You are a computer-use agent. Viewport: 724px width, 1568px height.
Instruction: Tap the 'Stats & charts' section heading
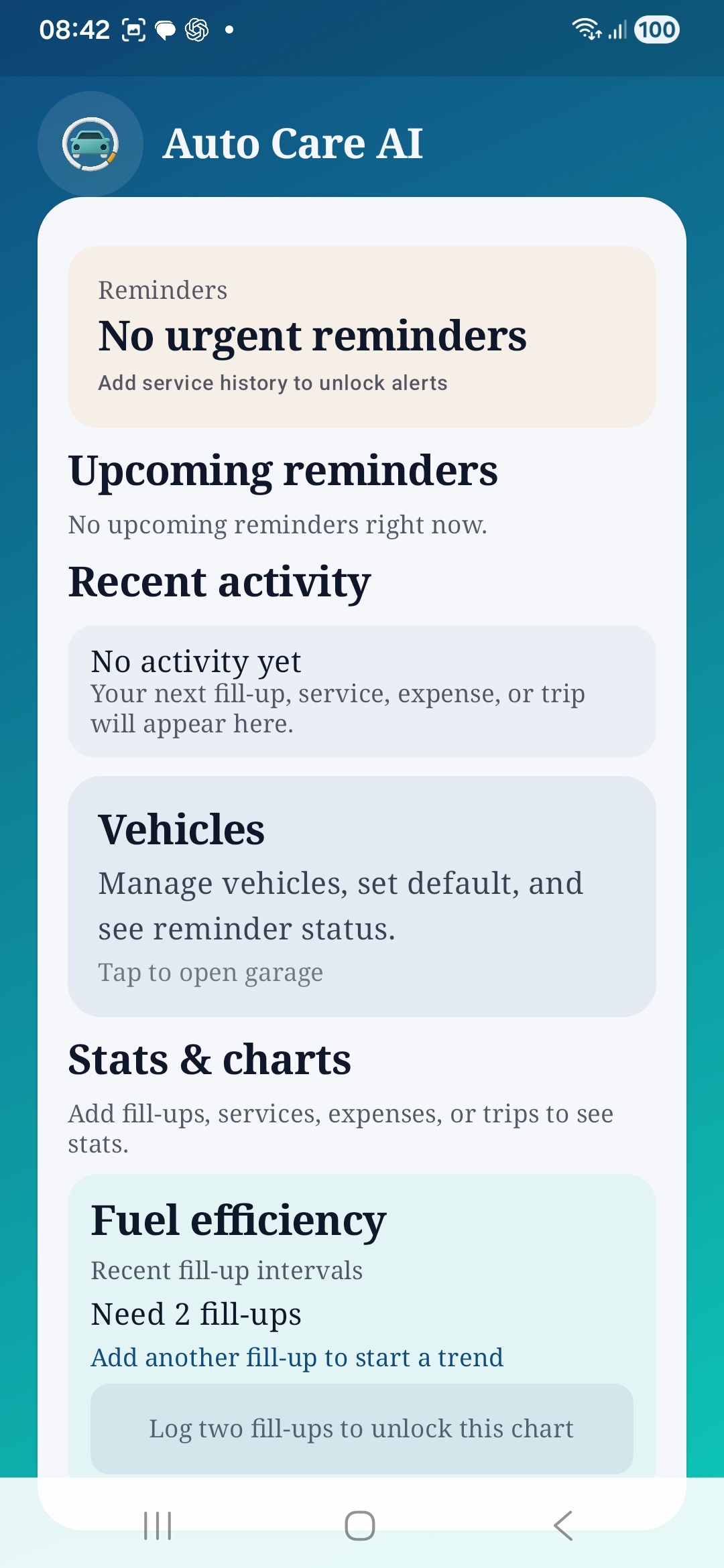click(209, 1059)
